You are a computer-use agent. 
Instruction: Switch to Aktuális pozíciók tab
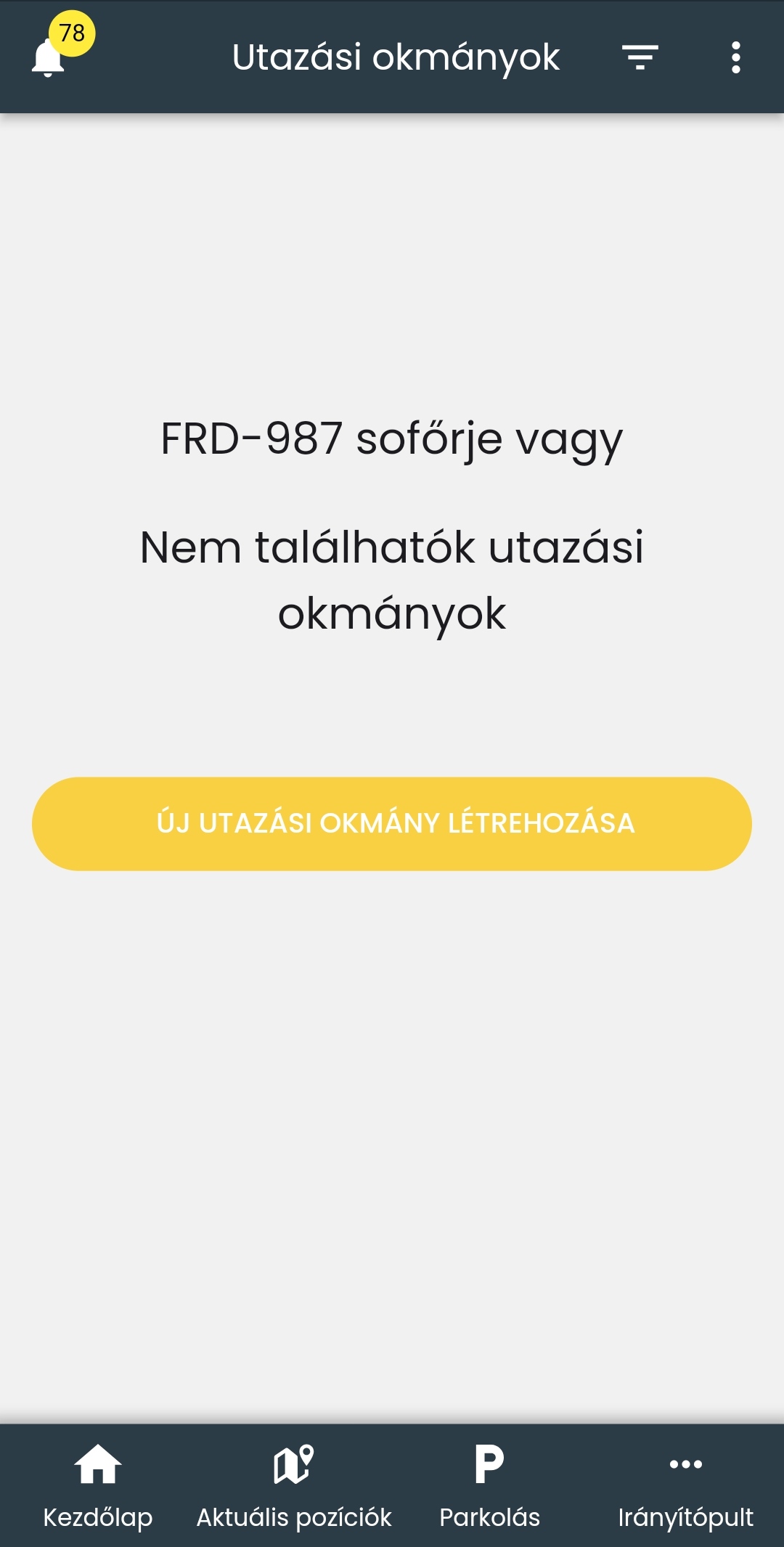pyautogui.click(x=294, y=1485)
